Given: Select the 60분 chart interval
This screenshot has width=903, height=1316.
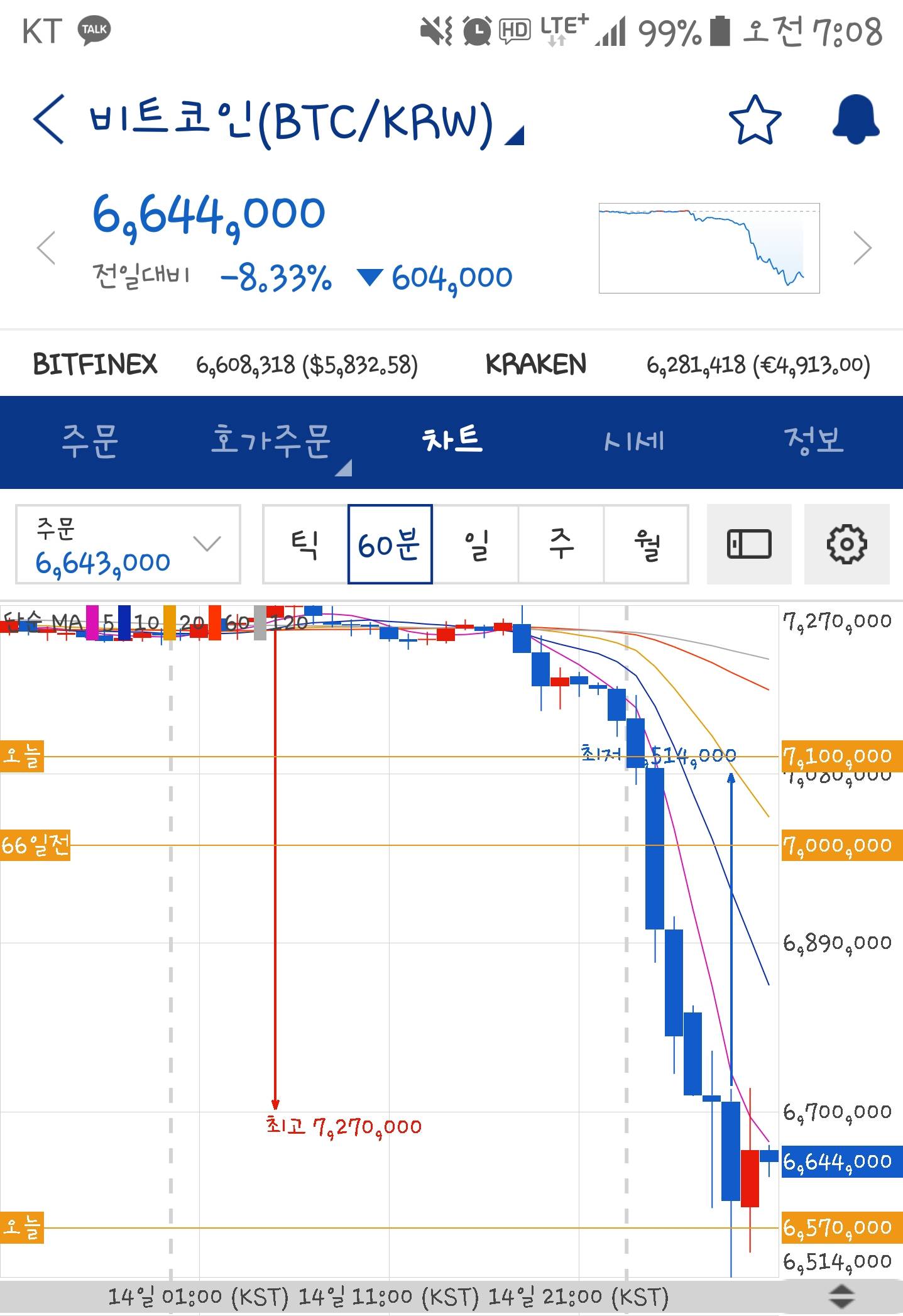Looking at the screenshot, I should (x=390, y=544).
